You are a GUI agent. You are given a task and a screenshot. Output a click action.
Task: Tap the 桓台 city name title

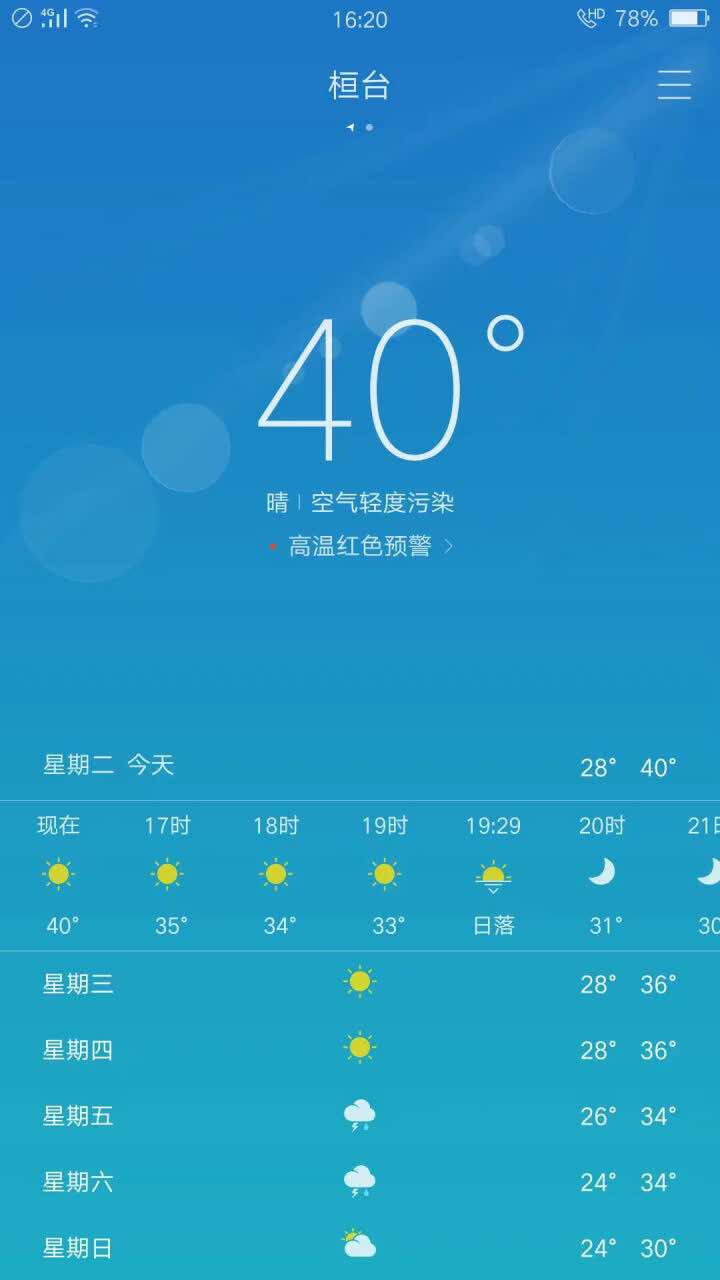tap(359, 85)
